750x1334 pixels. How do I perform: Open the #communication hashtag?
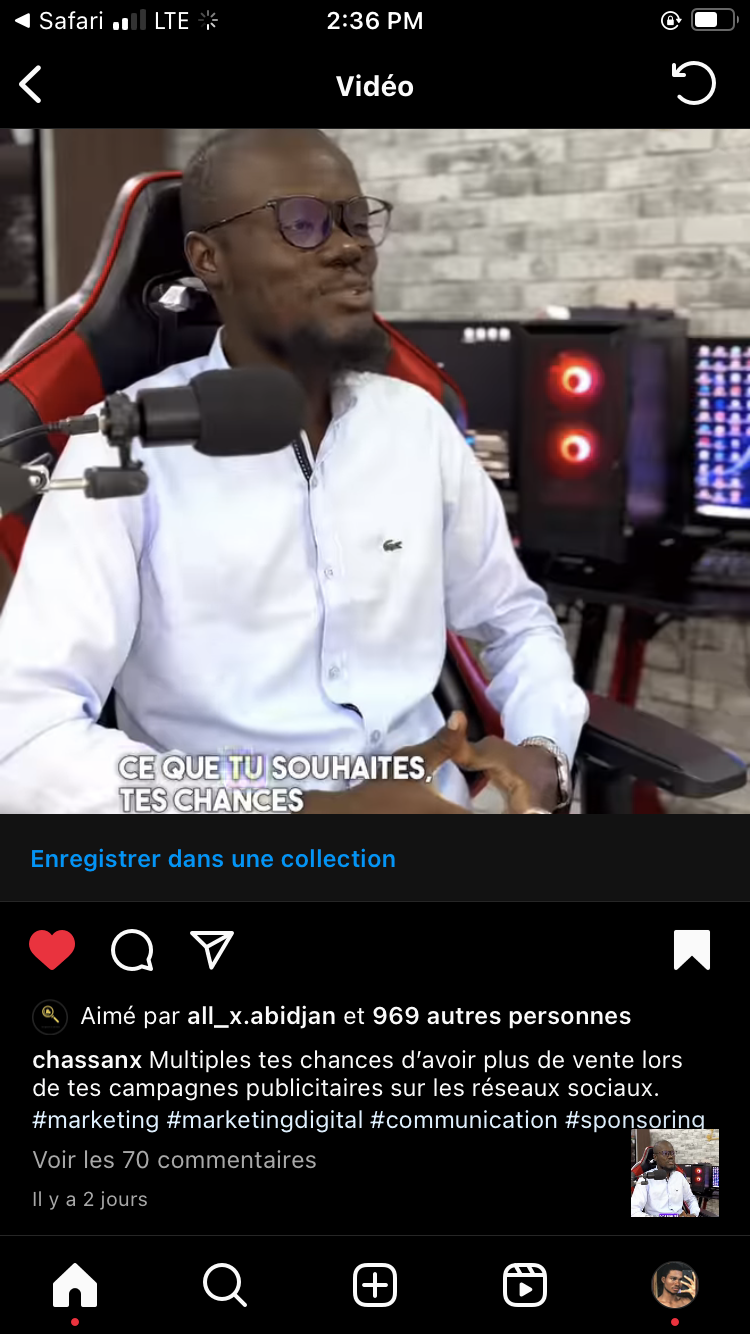click(x=463, y=1120)
